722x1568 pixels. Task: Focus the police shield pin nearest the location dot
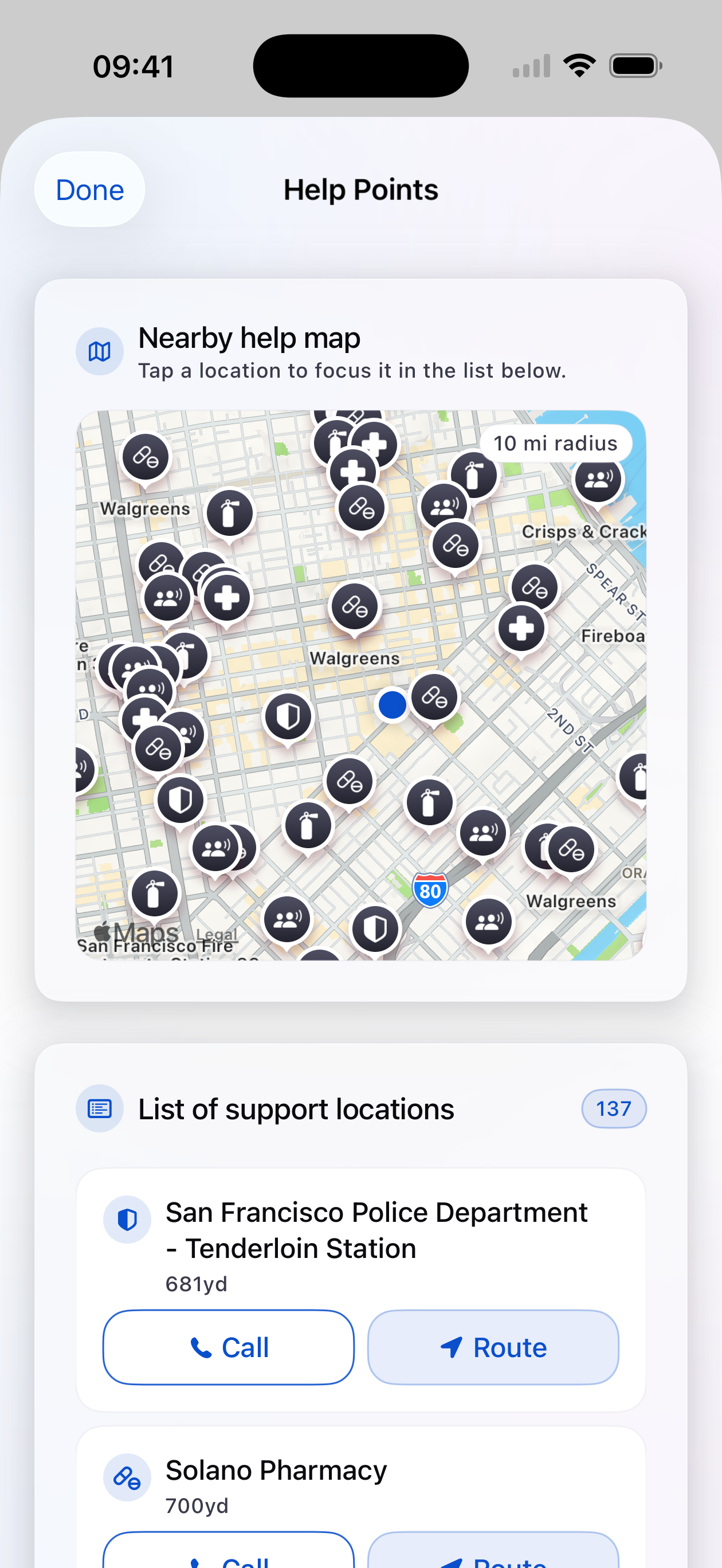[x=288, y=716]
